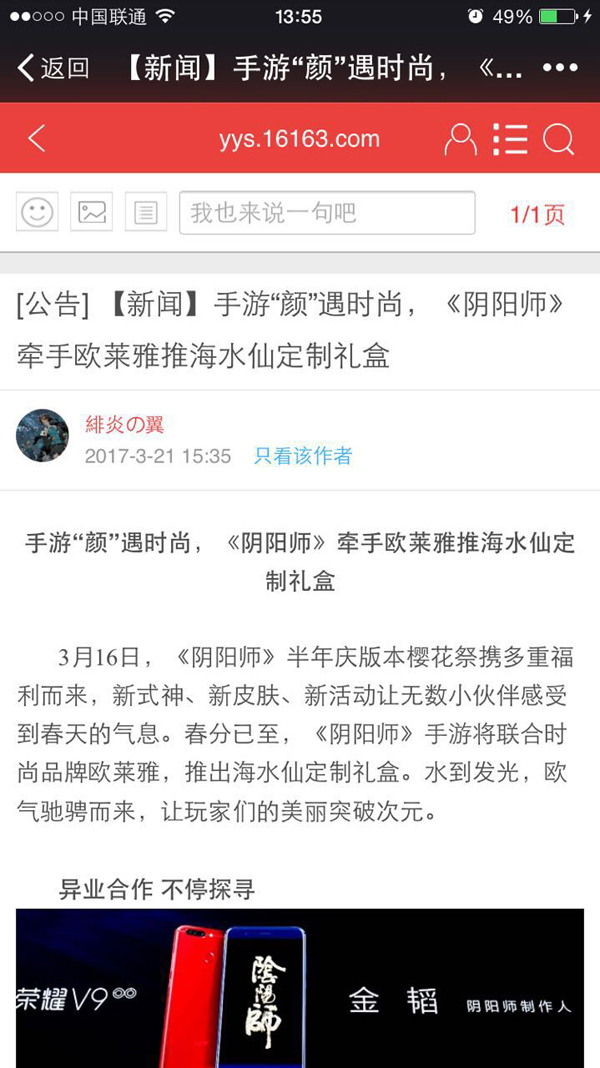The height and width of the screenshot is (1068, 600).
Task: Focus the 我也来说一句吧 reply field
Action: (327, 212)
